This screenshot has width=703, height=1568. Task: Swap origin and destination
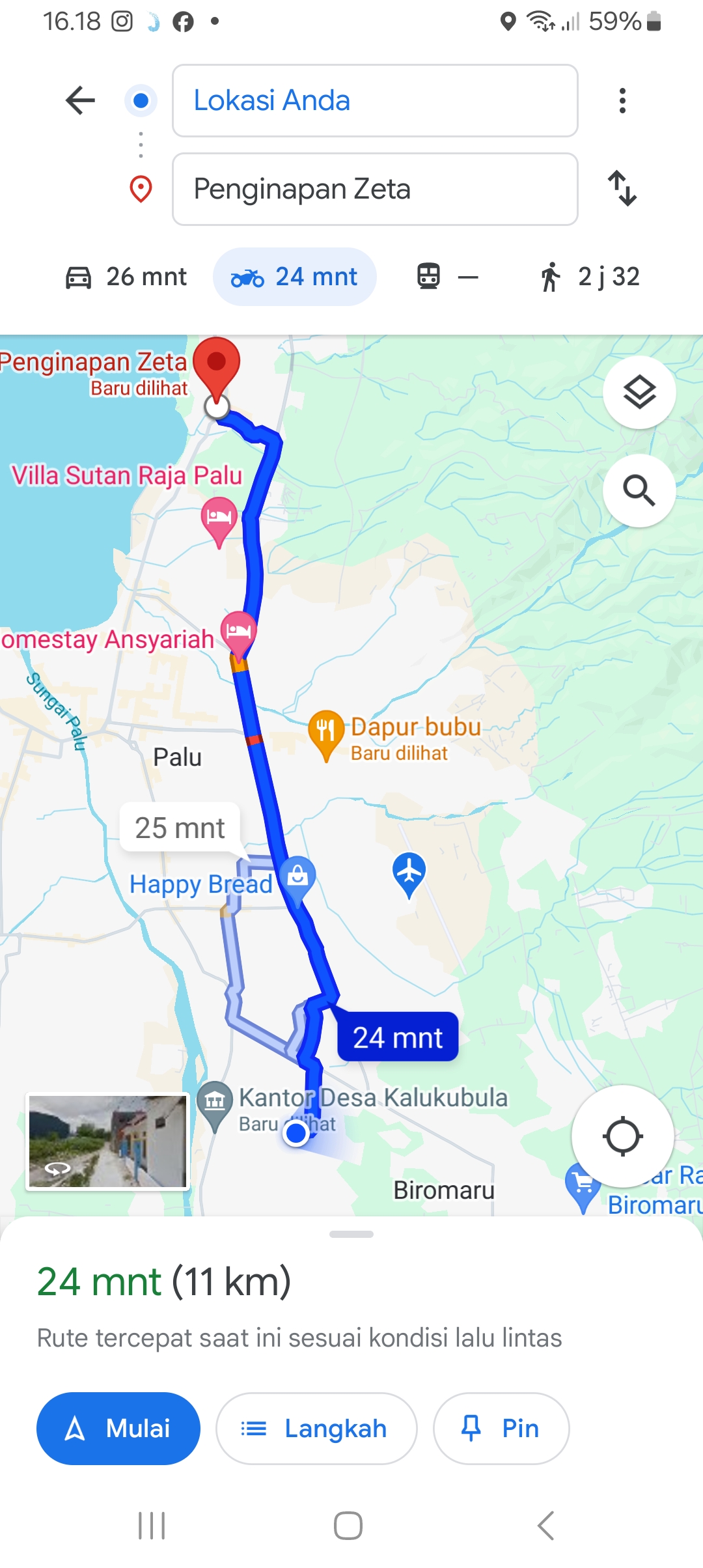click(622, 189)
